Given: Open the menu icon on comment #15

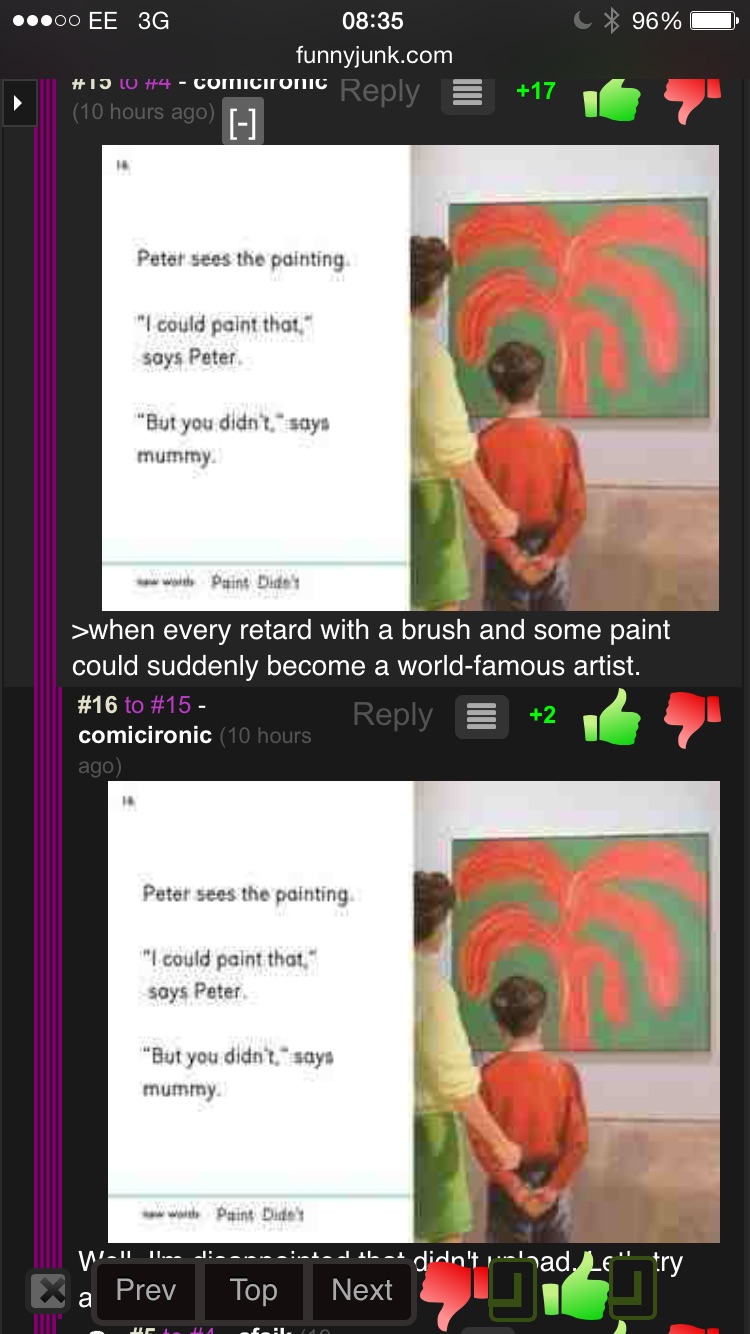Looking at the screenshot, I should pos(467,93).
